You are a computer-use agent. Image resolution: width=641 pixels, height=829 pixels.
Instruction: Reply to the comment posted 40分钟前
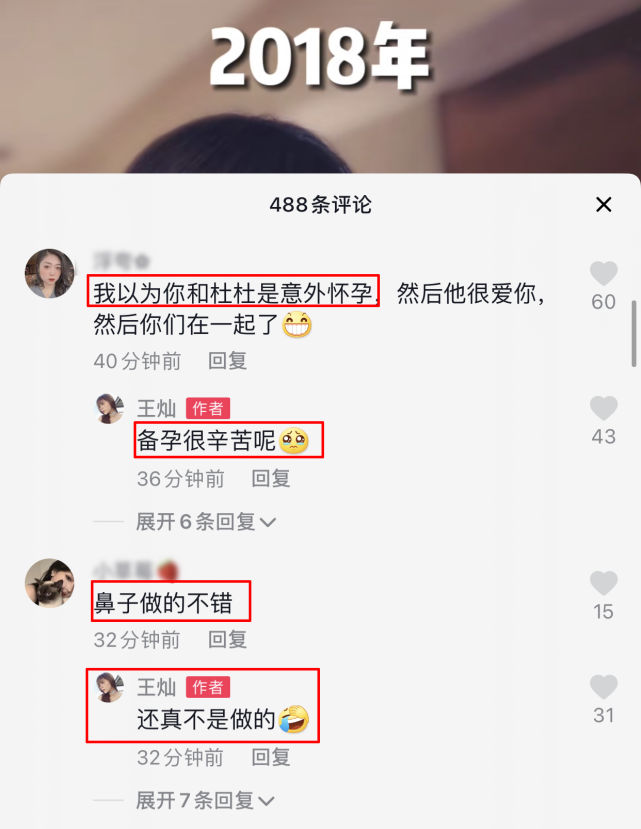(x=227, y=361)
